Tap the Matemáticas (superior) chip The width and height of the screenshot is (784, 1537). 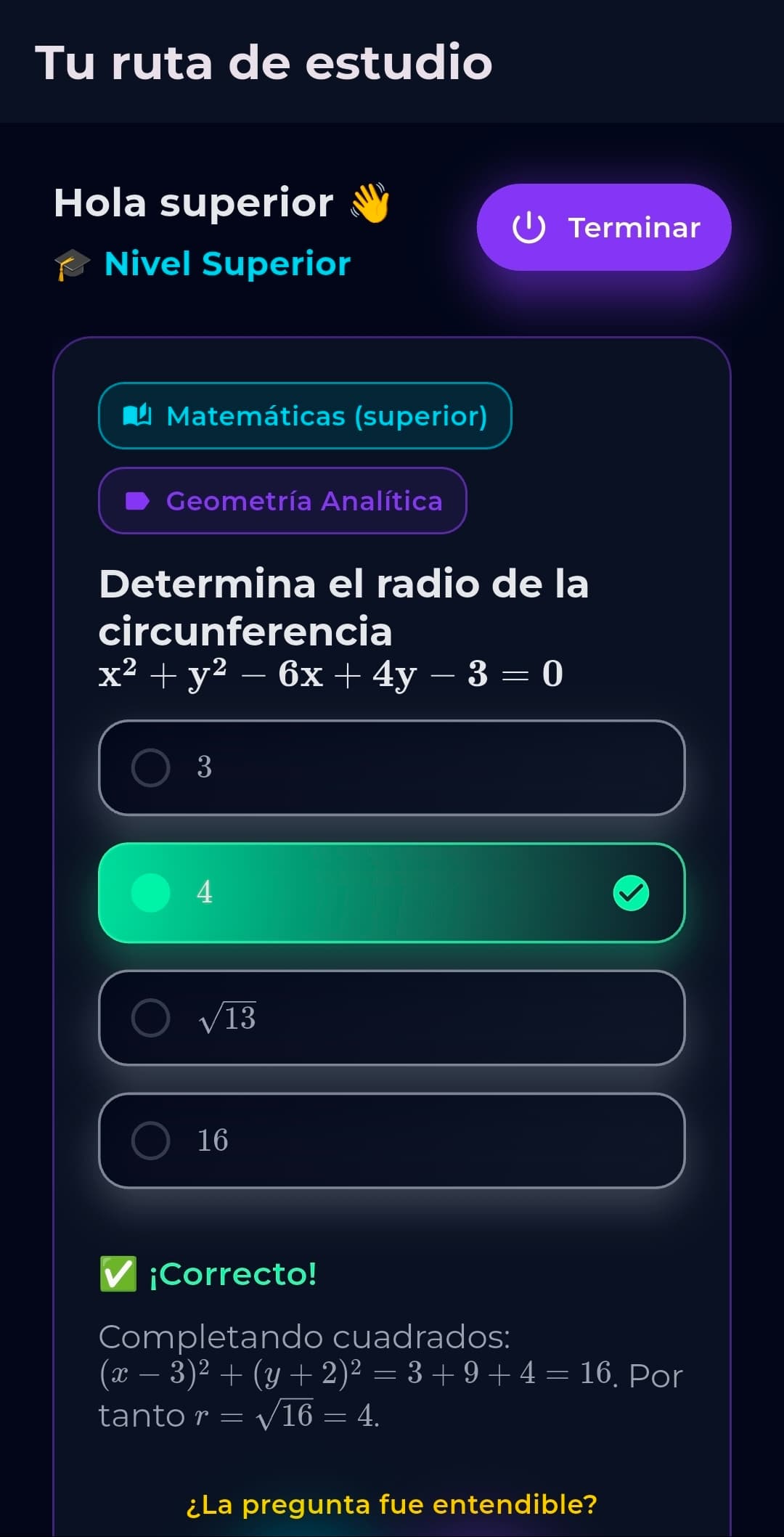(305, 416)
